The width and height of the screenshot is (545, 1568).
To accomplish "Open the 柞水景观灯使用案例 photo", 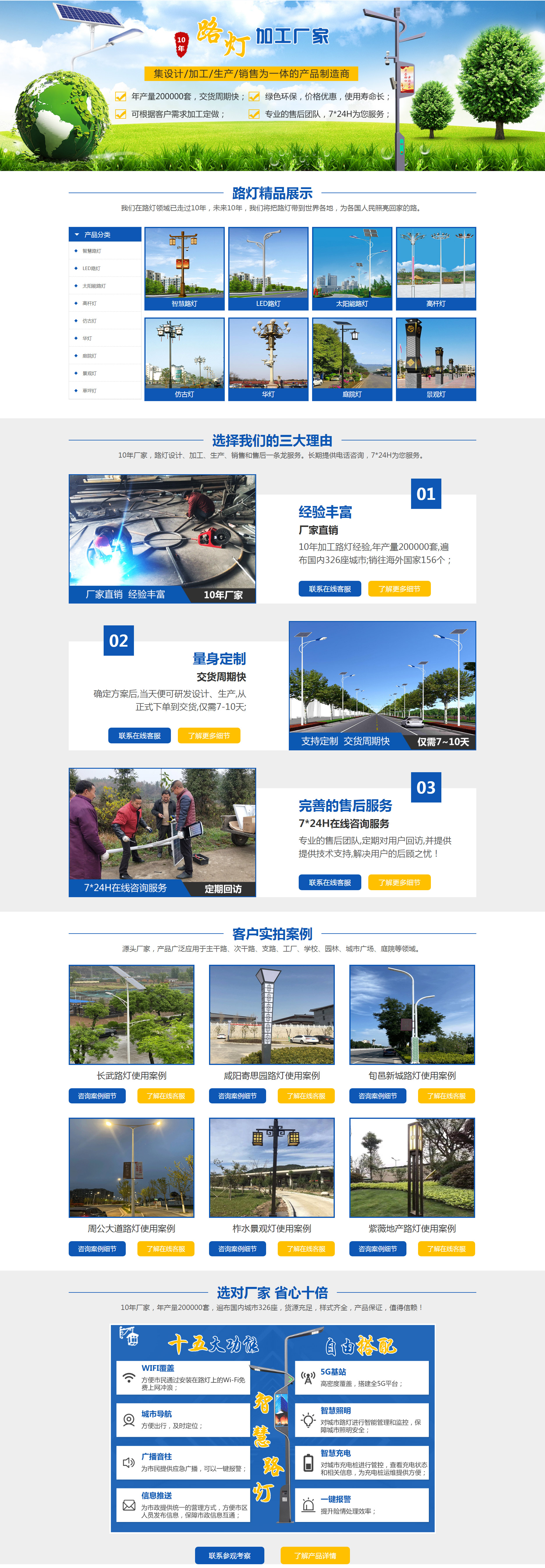I will pos(272,1167).
